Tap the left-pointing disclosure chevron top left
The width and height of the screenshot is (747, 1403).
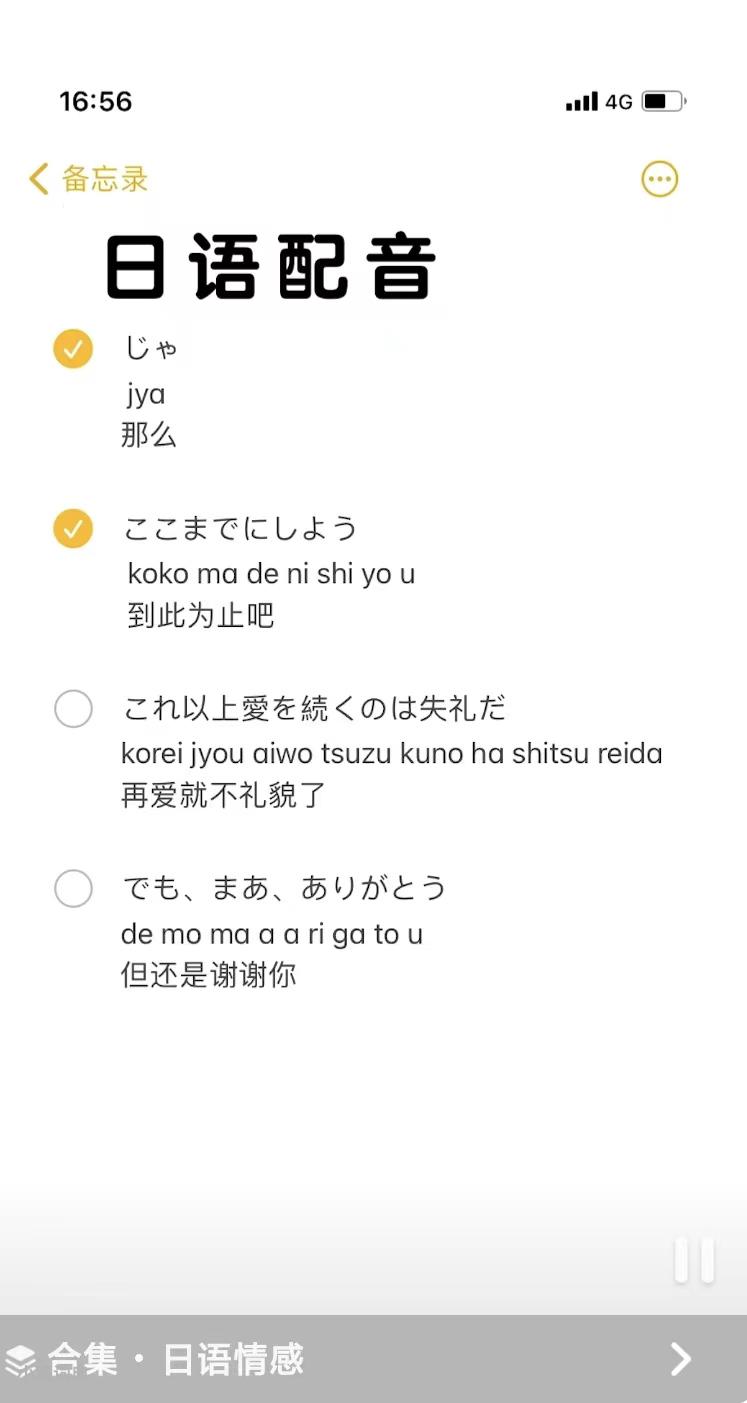click(37, 179)
